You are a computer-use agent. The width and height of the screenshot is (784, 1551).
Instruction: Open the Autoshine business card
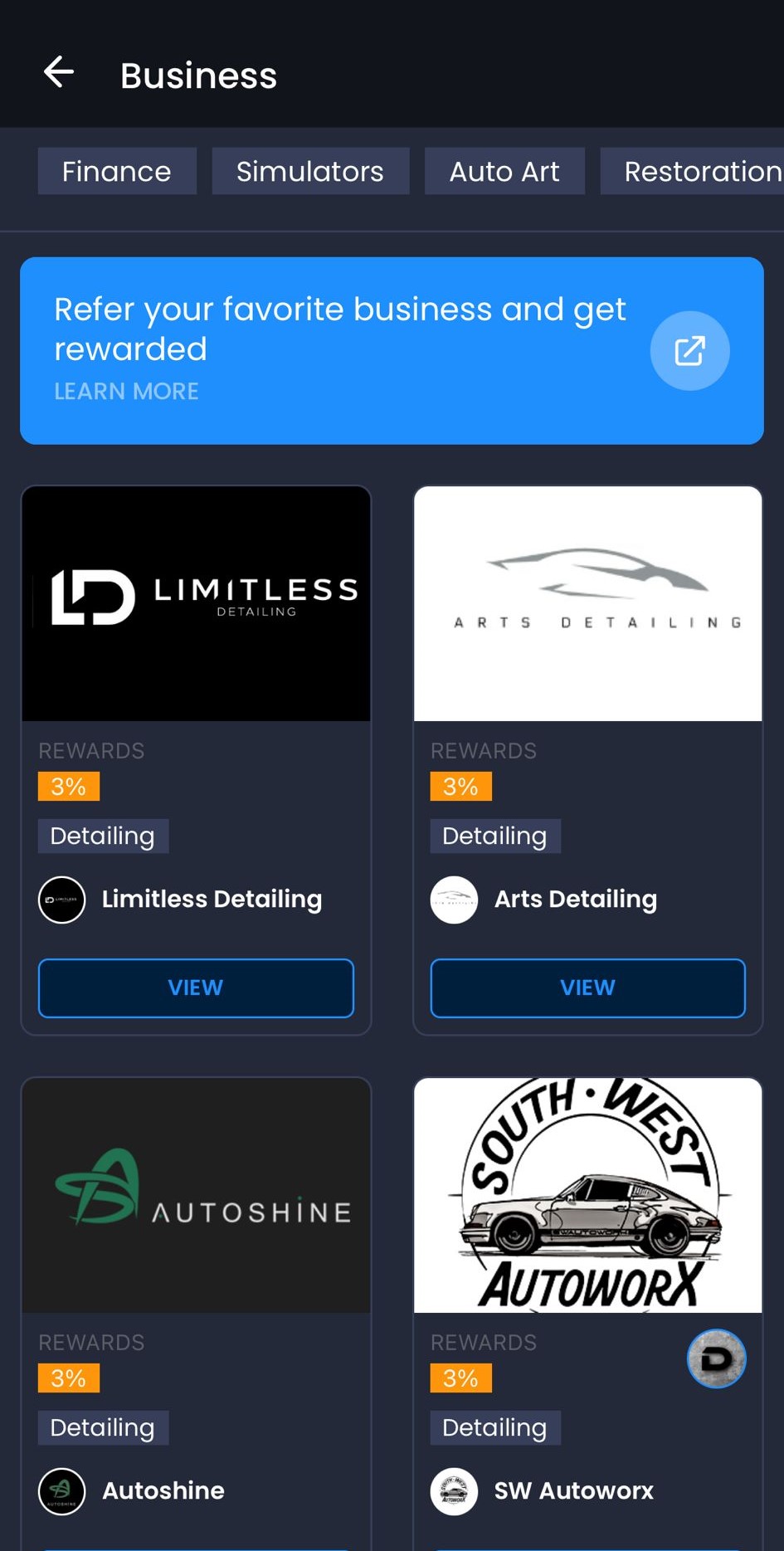[x=196, y=1195]
